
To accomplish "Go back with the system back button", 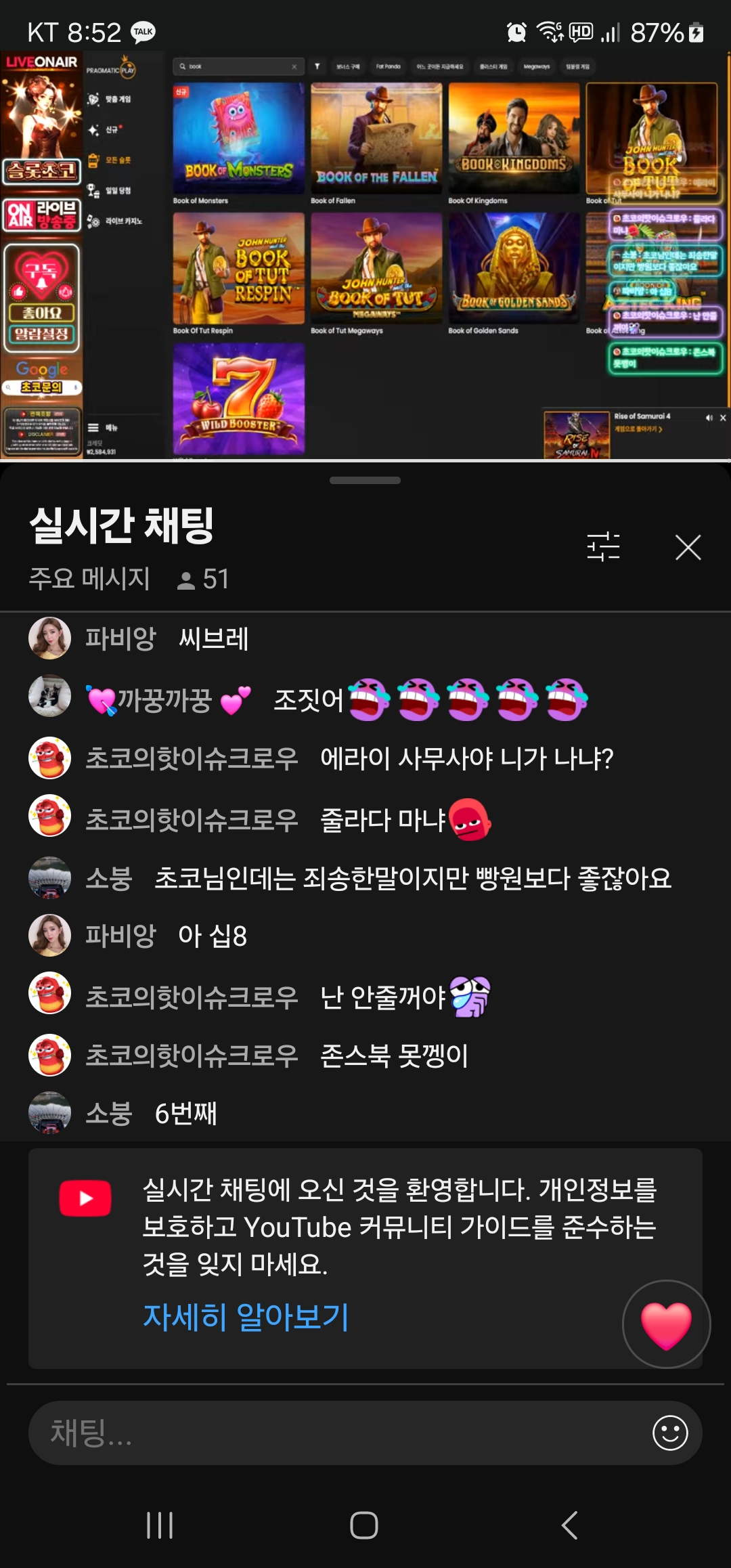I will pos(570,1525).
